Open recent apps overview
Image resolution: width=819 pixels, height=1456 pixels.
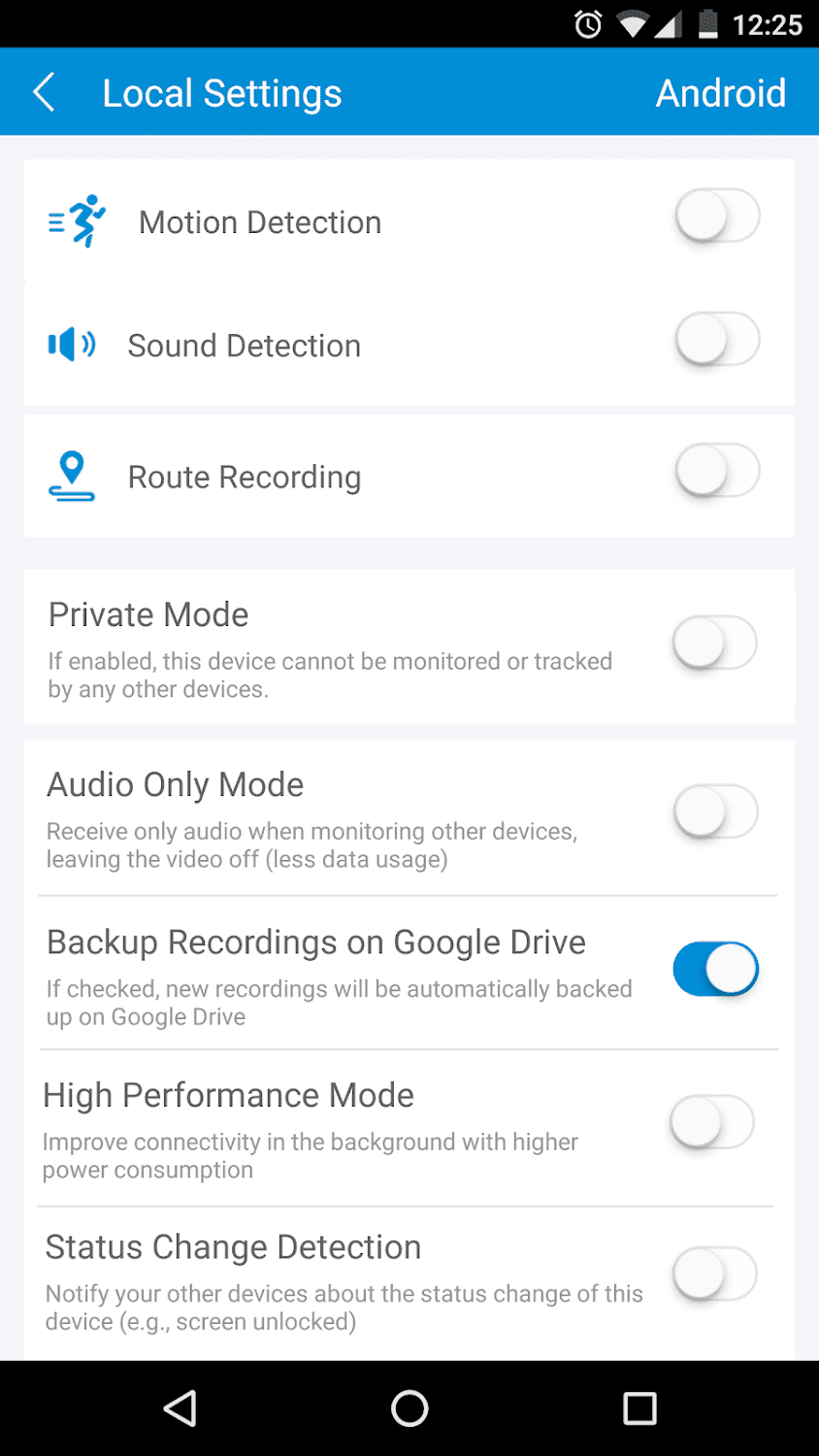639,1408
